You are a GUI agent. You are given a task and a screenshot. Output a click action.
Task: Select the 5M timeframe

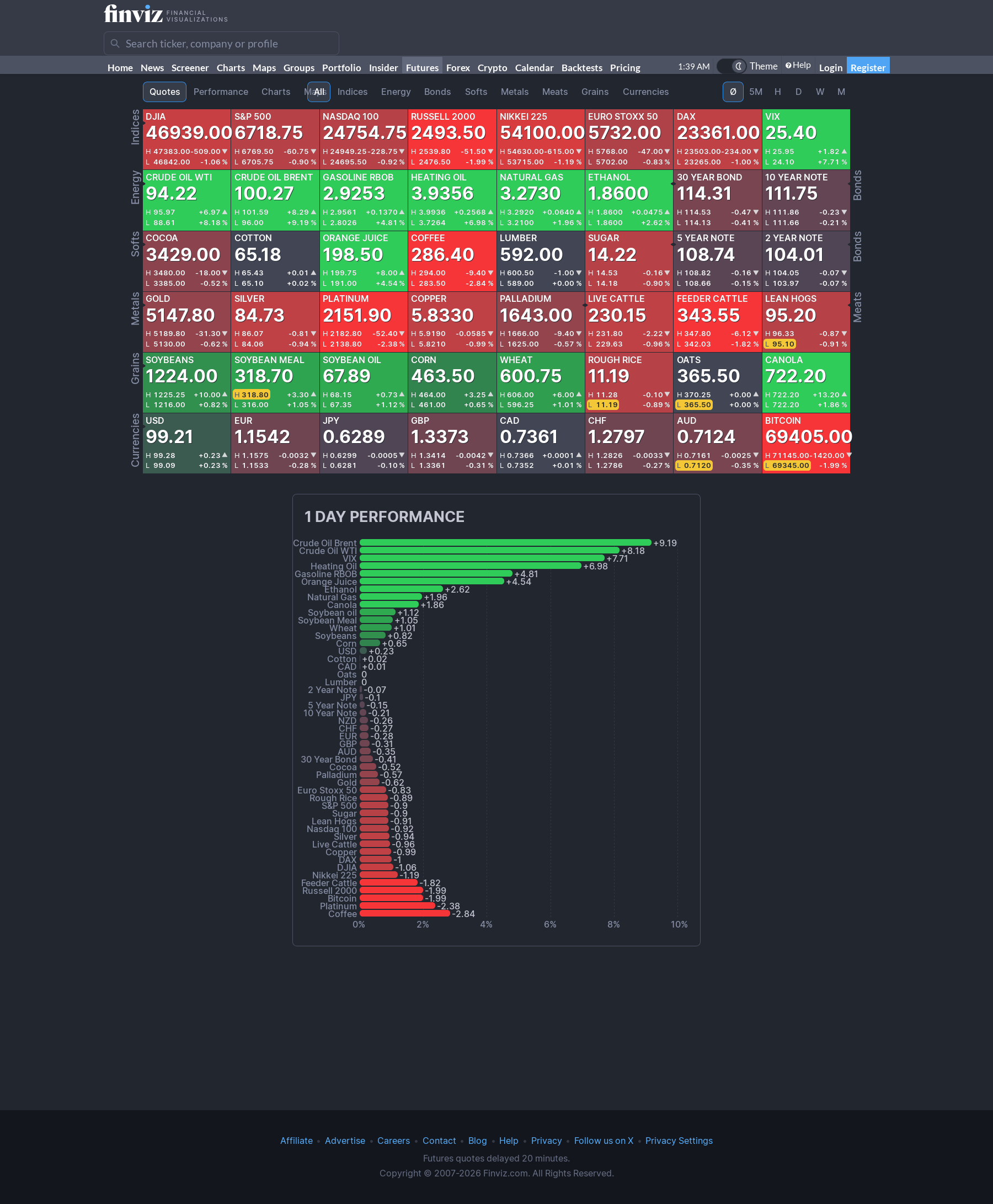click(755, 92)
